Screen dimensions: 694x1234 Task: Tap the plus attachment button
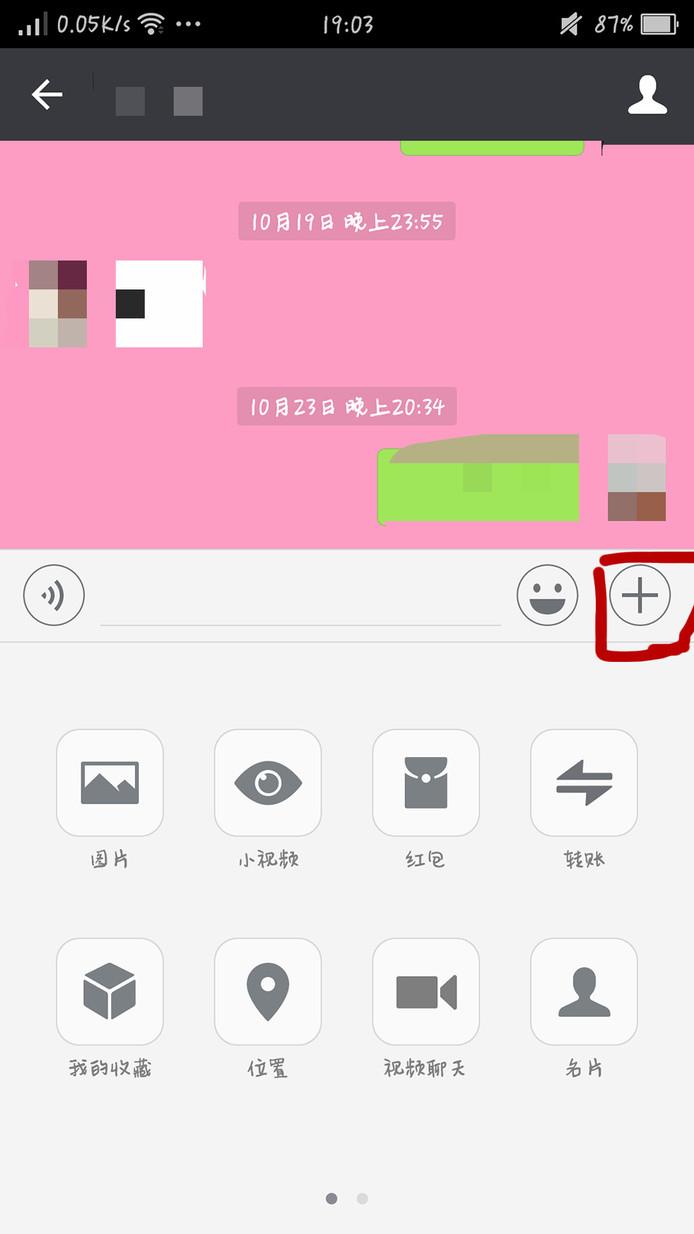click(x=640, y=596)
